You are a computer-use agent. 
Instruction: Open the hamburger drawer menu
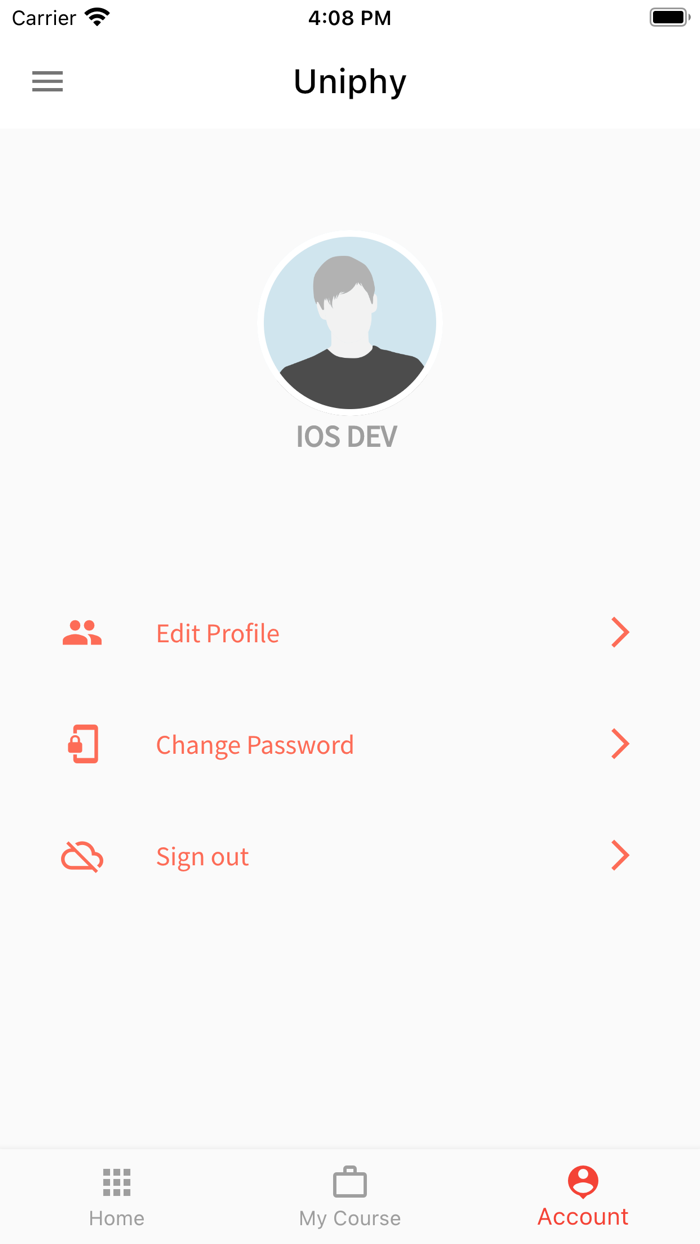pos(47,81)
